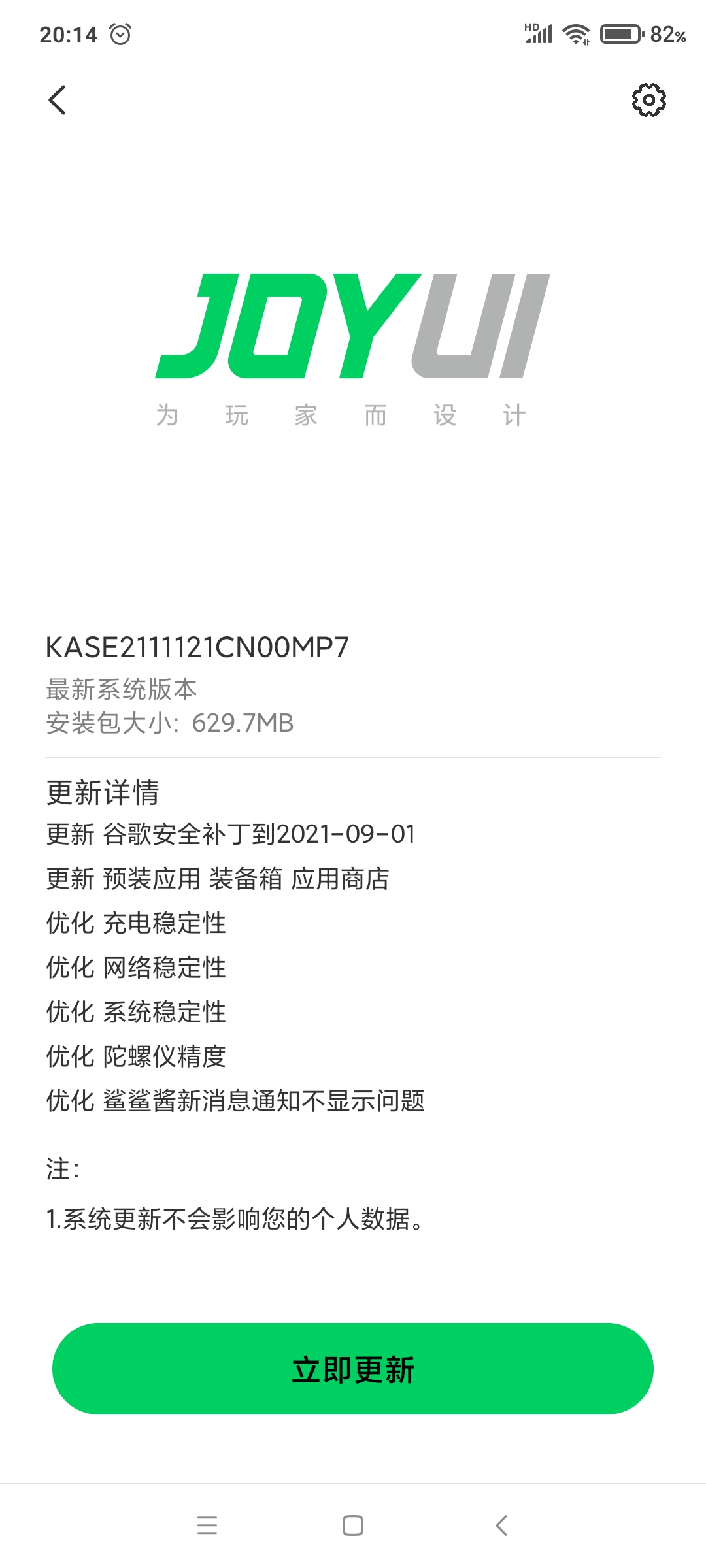This screenshot has height=1568, width=706.
Task: Open update settings gear icon
Action: pos(648,100)
